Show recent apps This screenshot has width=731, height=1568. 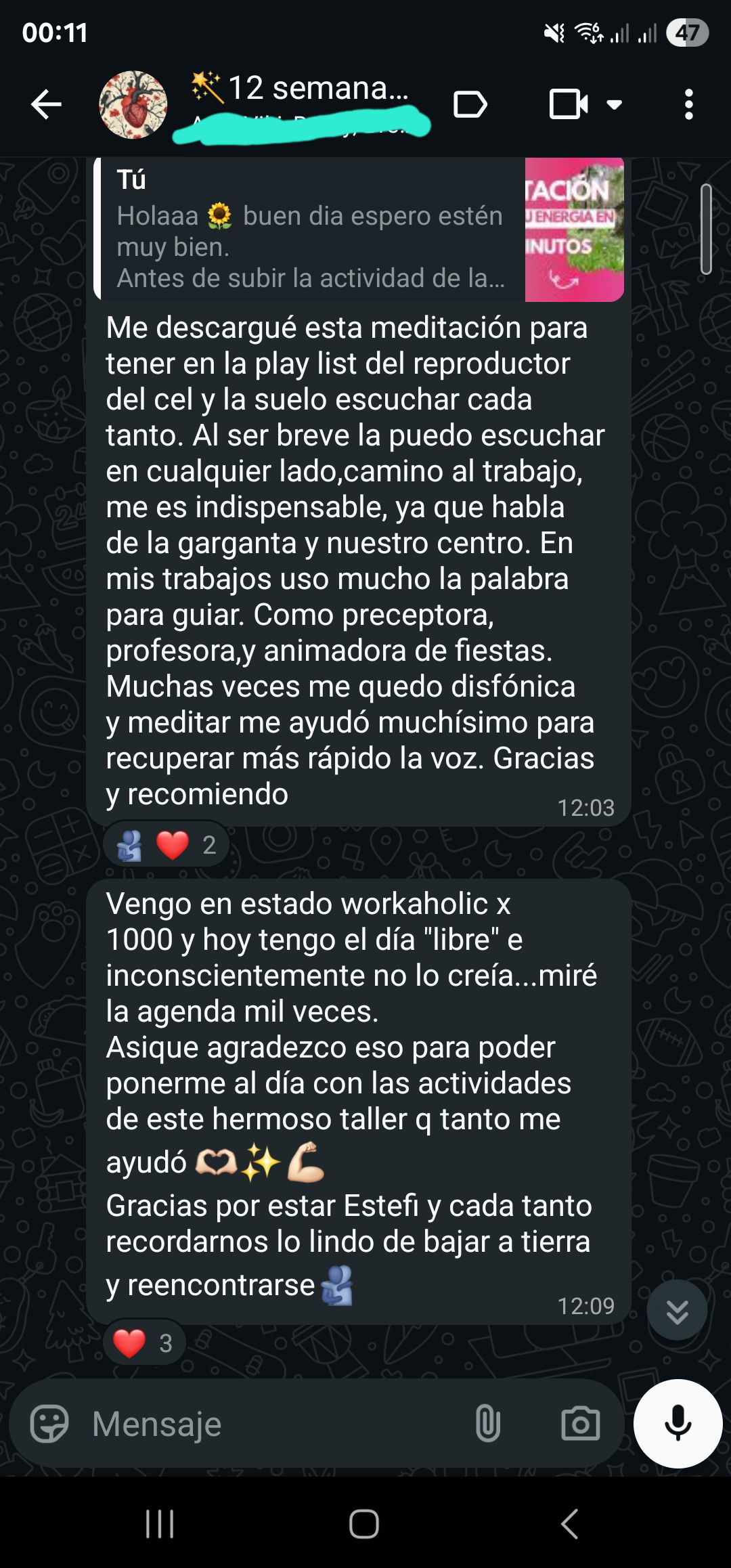(160, 1525)
